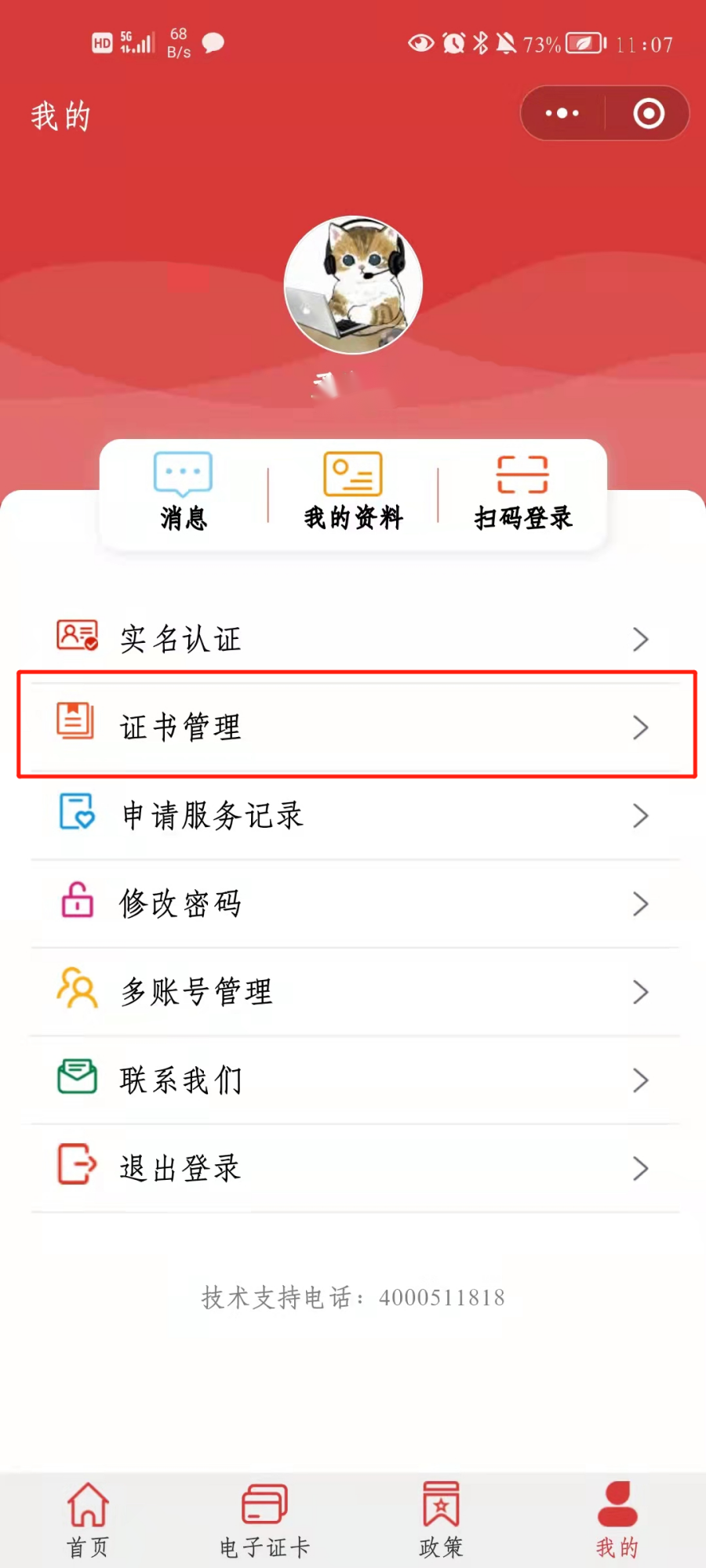Open the mini program overflow menu
This screenshot has height=1568, width=706.
(x=562, y=114)
